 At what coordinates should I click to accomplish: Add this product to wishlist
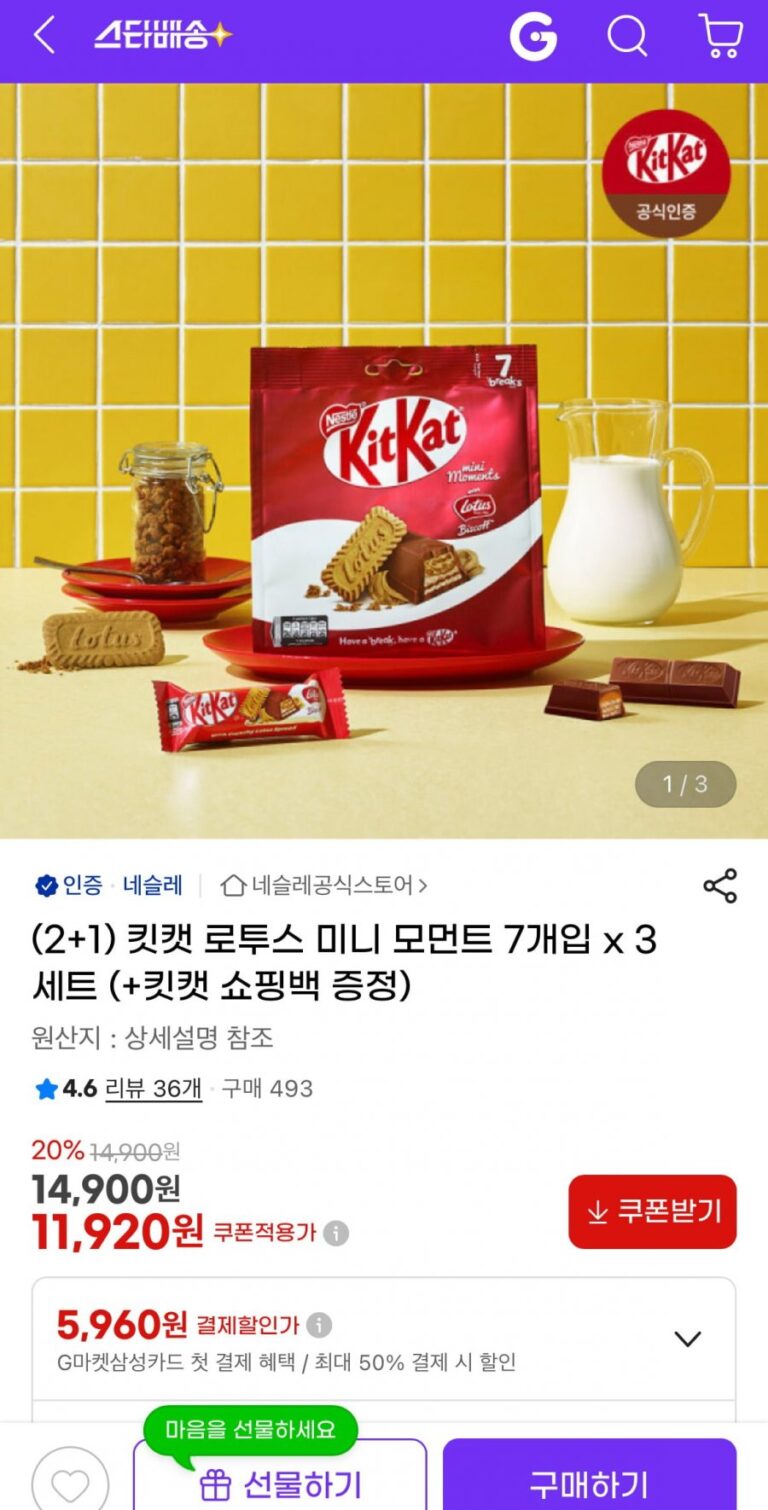tap(70, 1483)
